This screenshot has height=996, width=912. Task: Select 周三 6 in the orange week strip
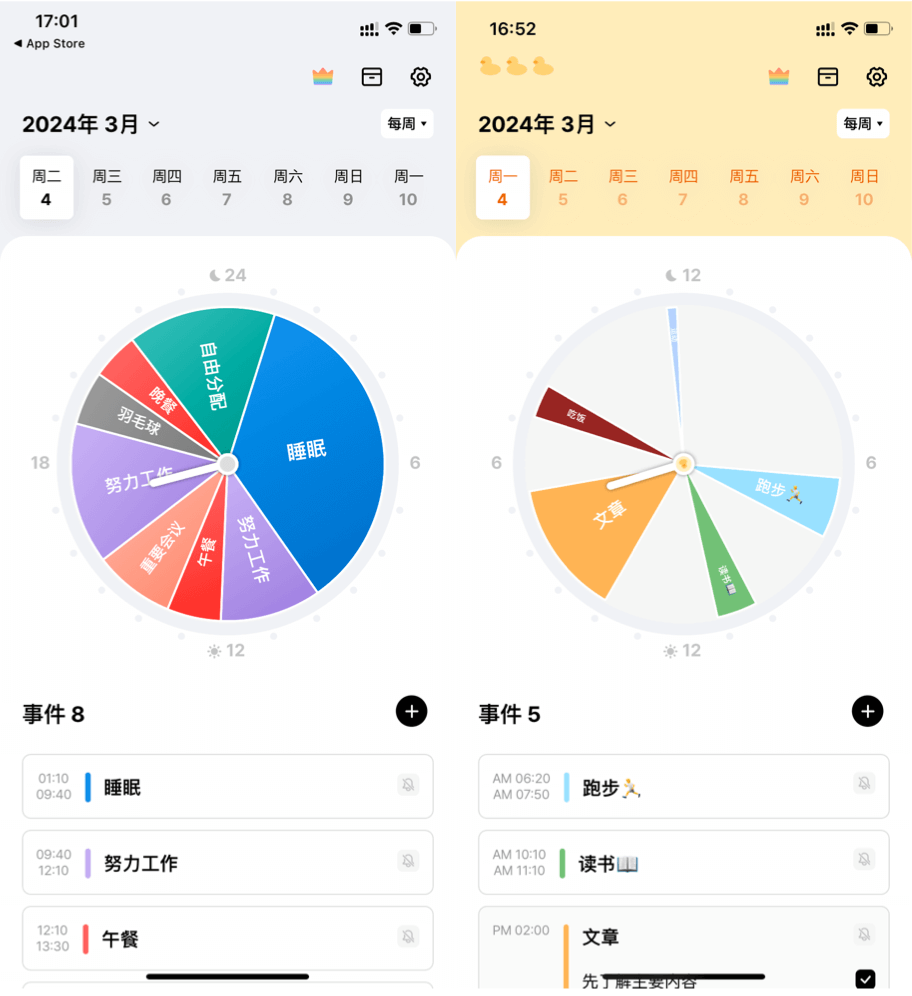coord(623,188)
